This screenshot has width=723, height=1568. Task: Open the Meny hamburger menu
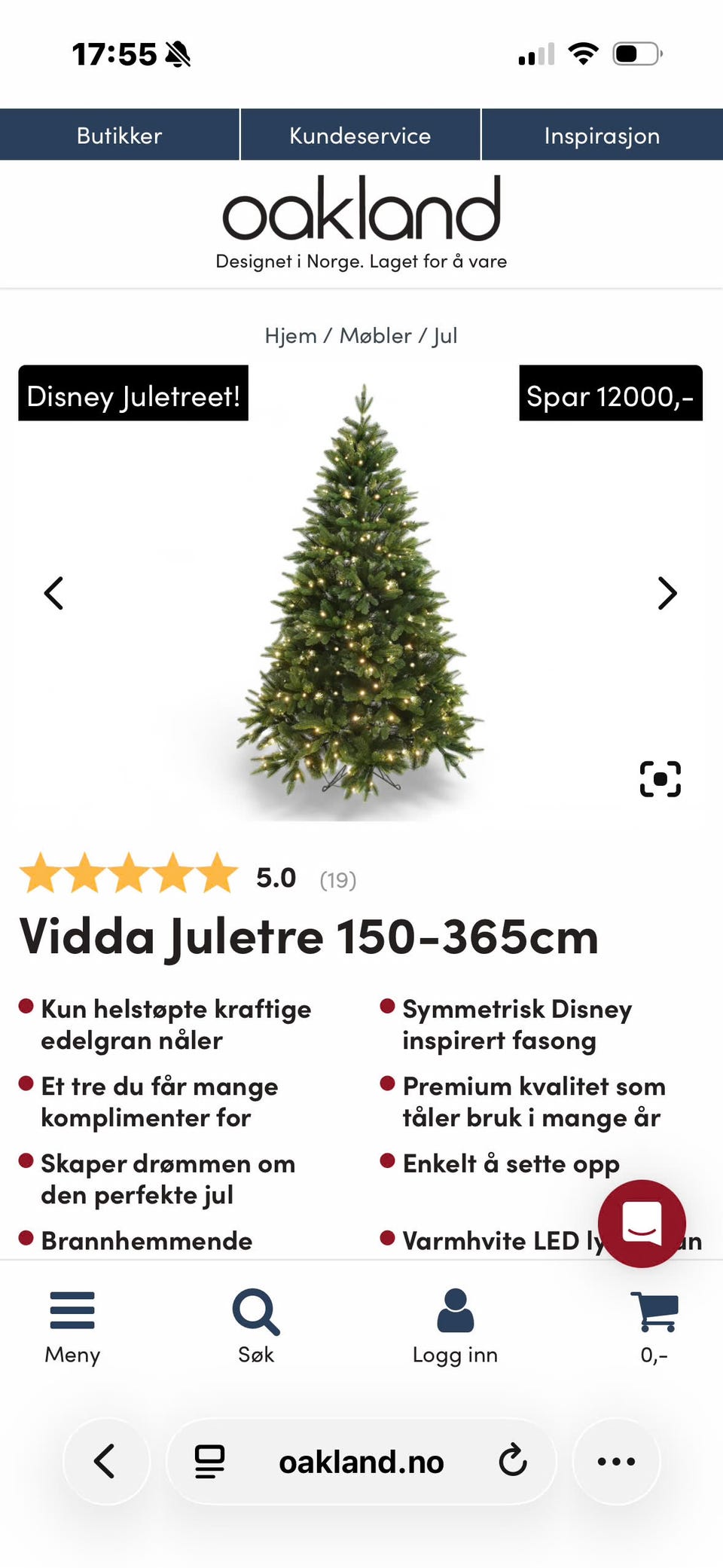[72, 1322]
